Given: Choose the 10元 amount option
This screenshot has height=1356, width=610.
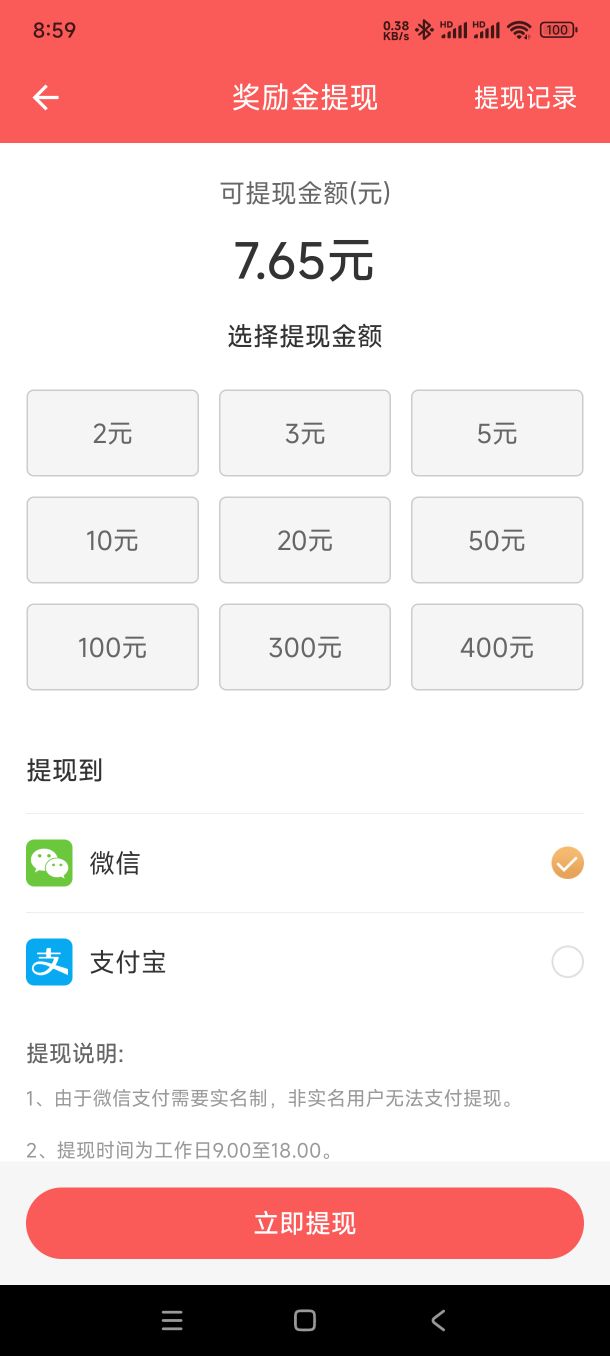Looking at the screenshot, I should tap(113, 540).
